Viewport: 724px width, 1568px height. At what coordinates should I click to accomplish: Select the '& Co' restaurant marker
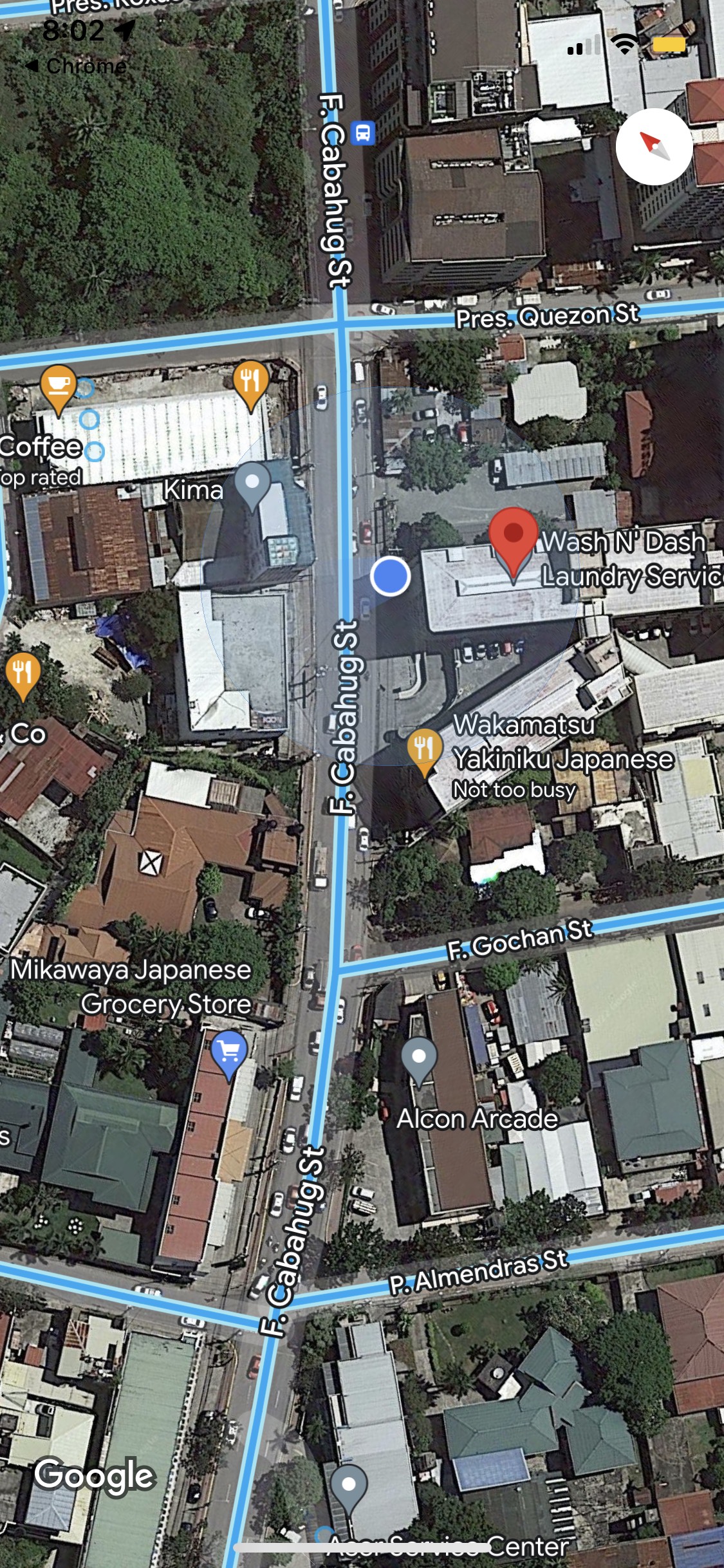(23, 673)
